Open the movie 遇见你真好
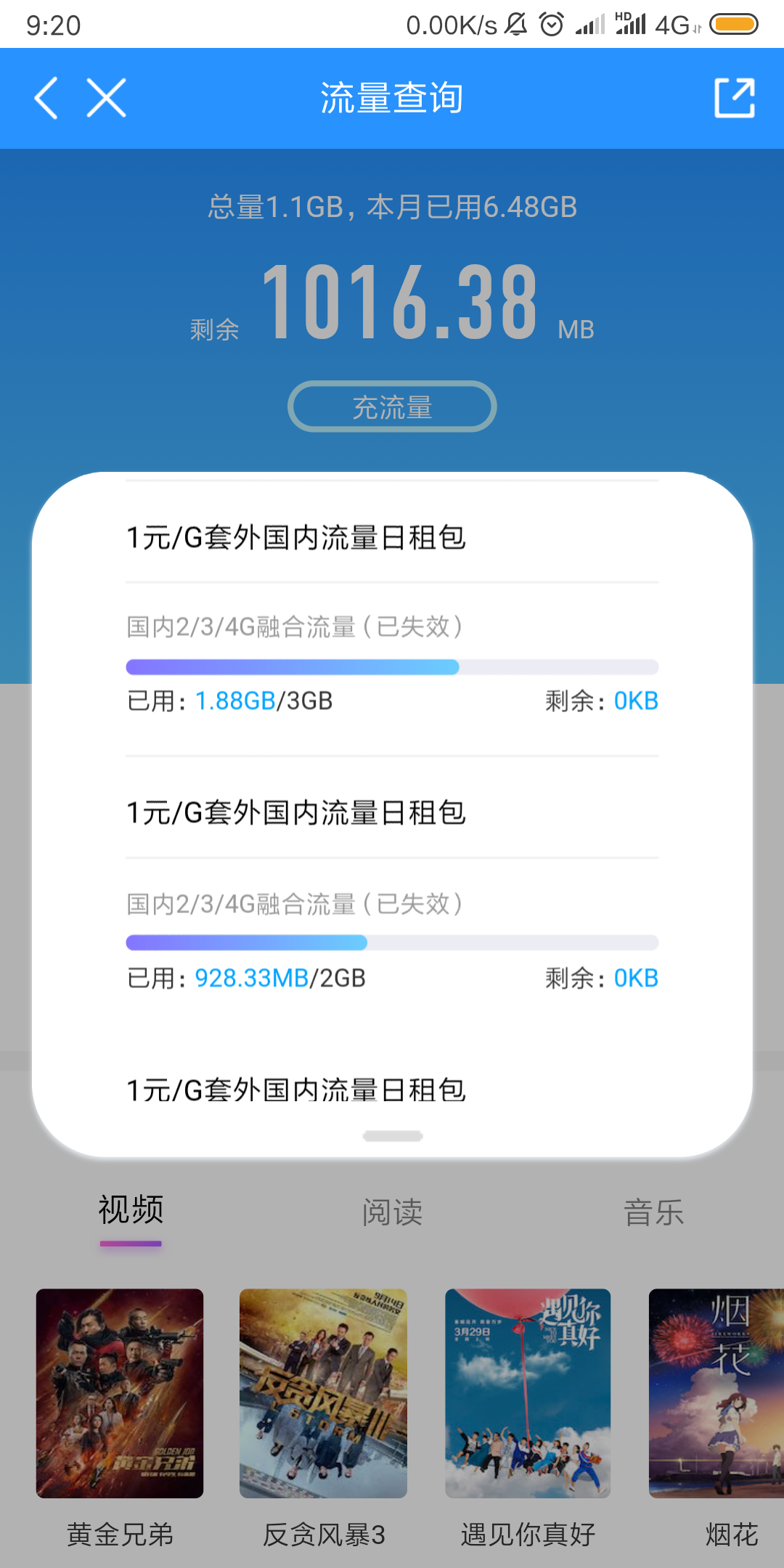 528,1392
